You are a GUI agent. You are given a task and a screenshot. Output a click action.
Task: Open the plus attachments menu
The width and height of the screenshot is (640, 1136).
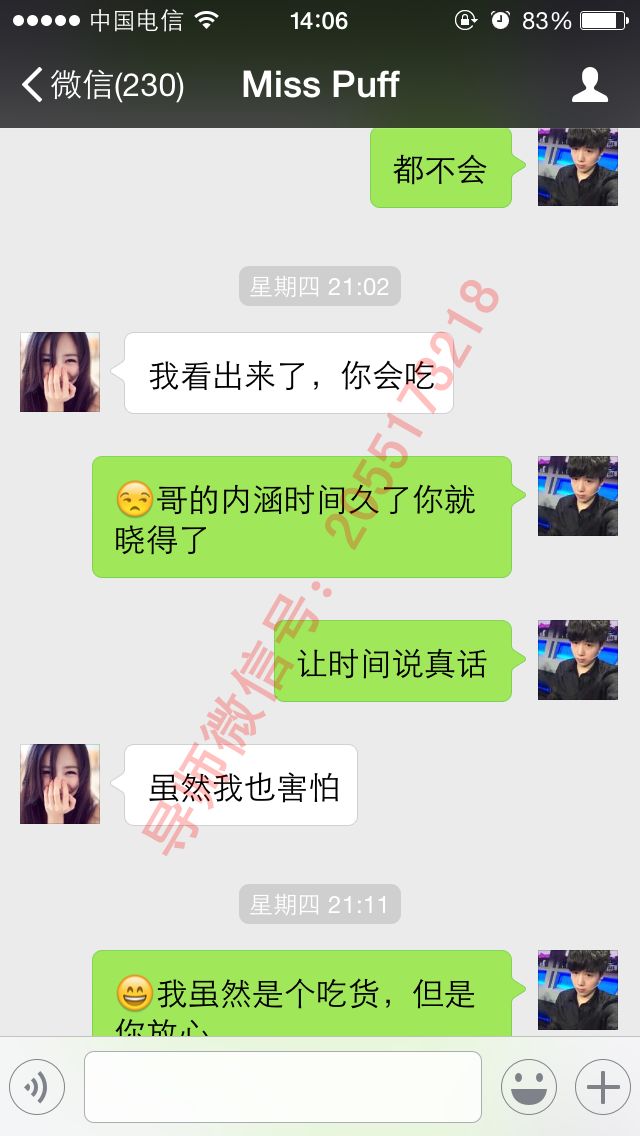point(602,1087)
